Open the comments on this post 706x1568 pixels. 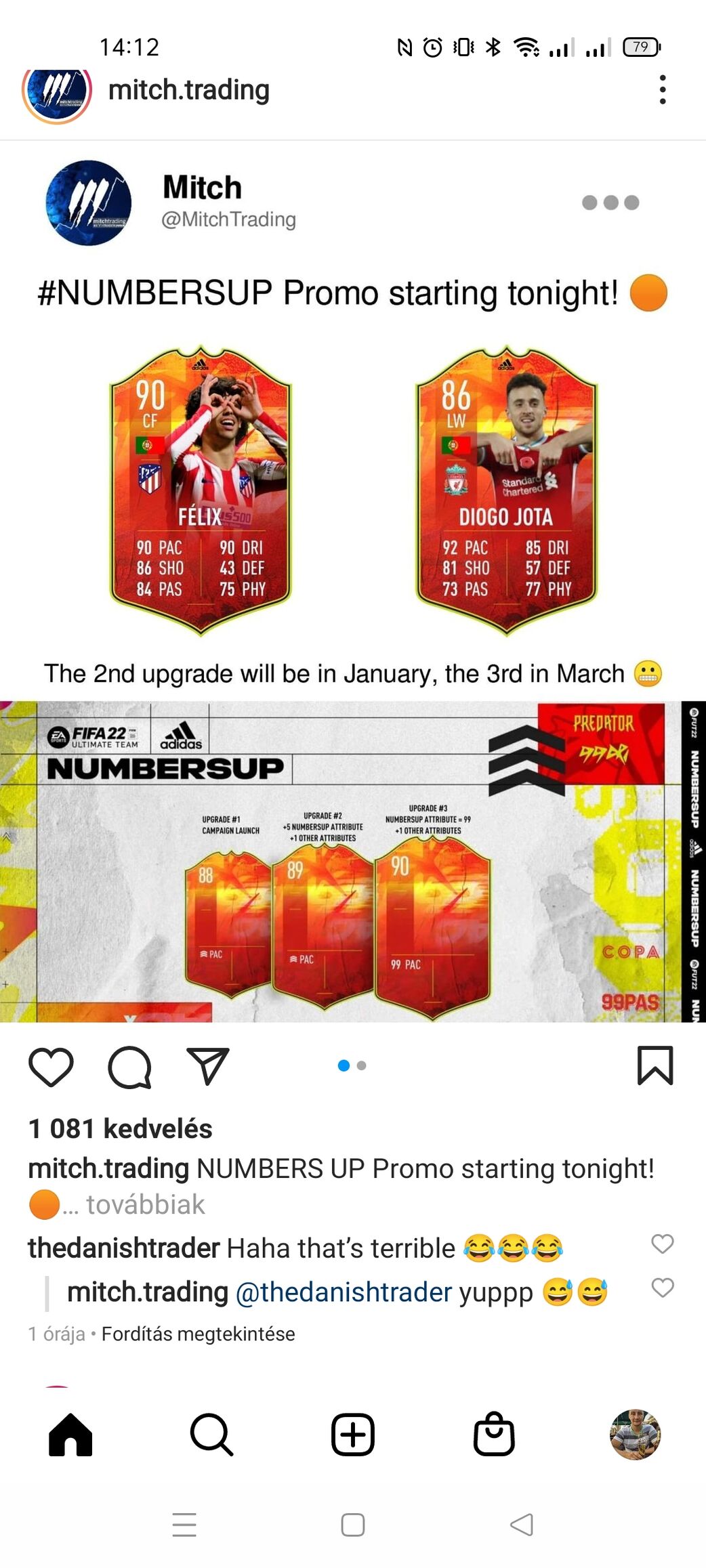coord(129,1067)
